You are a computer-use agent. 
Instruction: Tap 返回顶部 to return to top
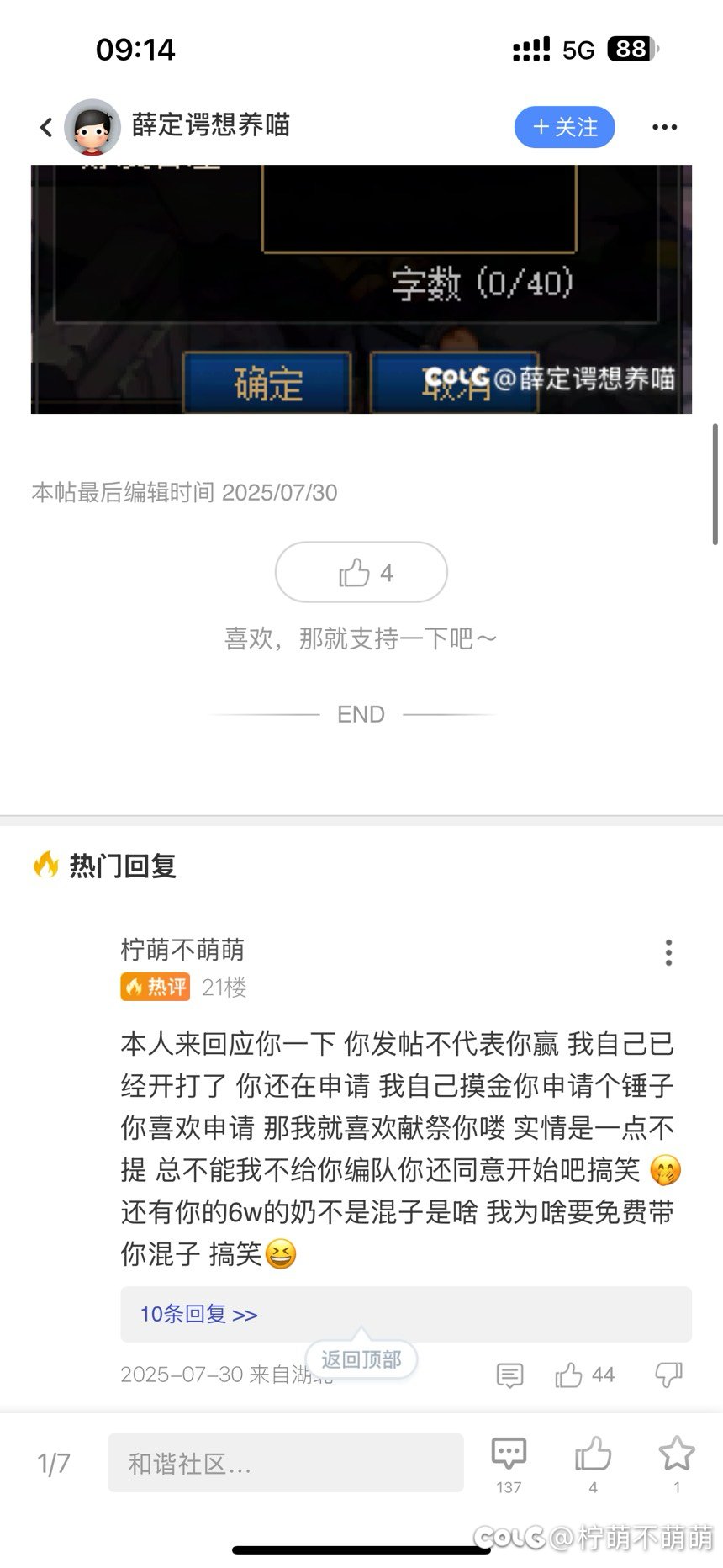point(361,1359)
